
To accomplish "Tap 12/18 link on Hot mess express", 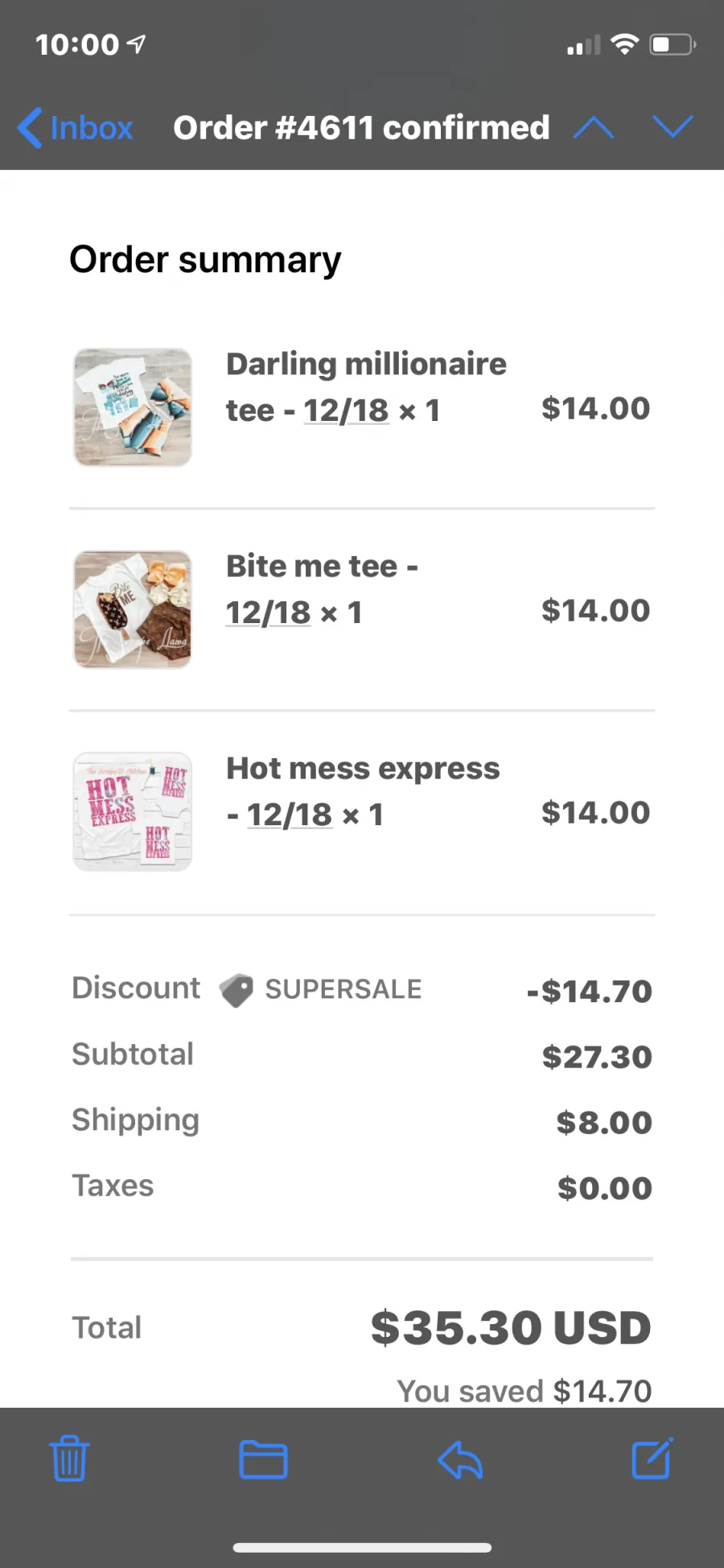I will point(290,815).
